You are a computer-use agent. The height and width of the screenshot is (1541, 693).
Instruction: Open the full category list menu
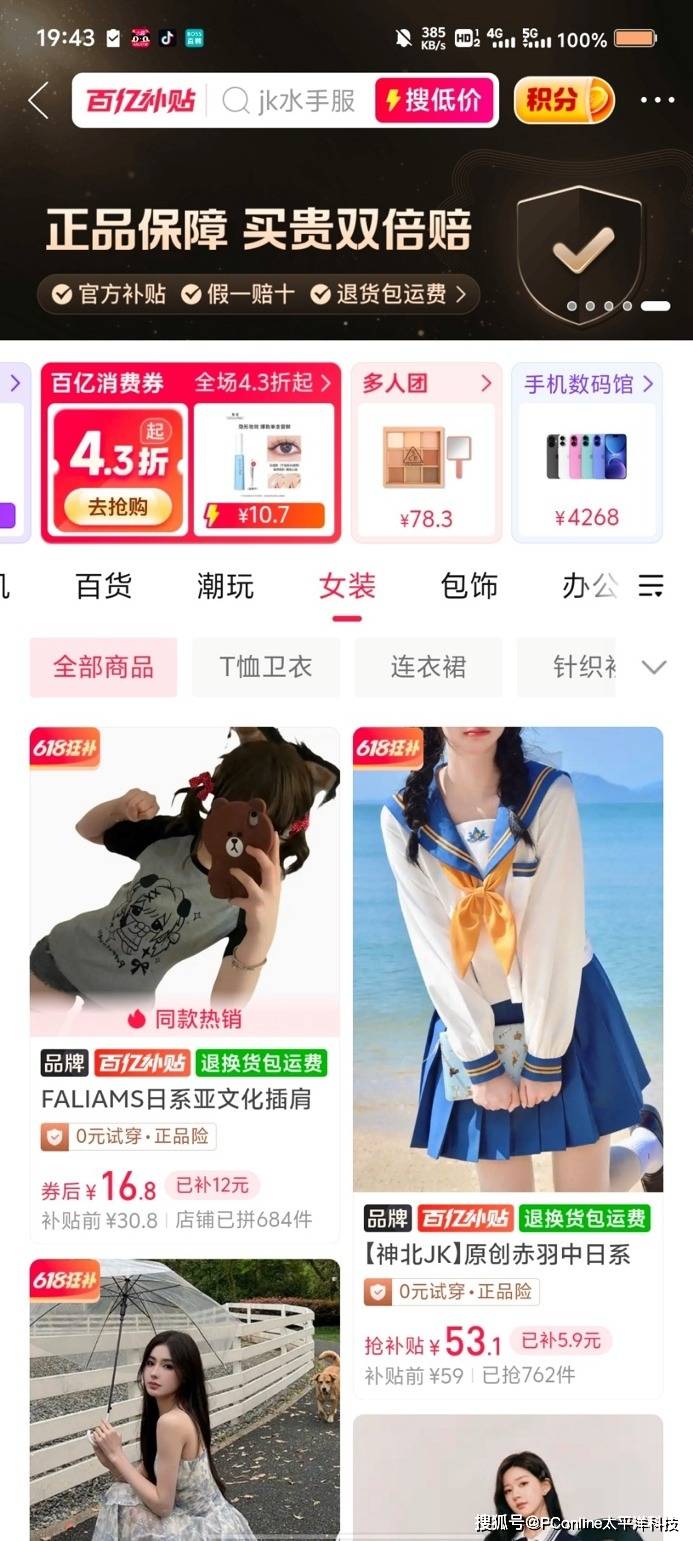point(651,586)
